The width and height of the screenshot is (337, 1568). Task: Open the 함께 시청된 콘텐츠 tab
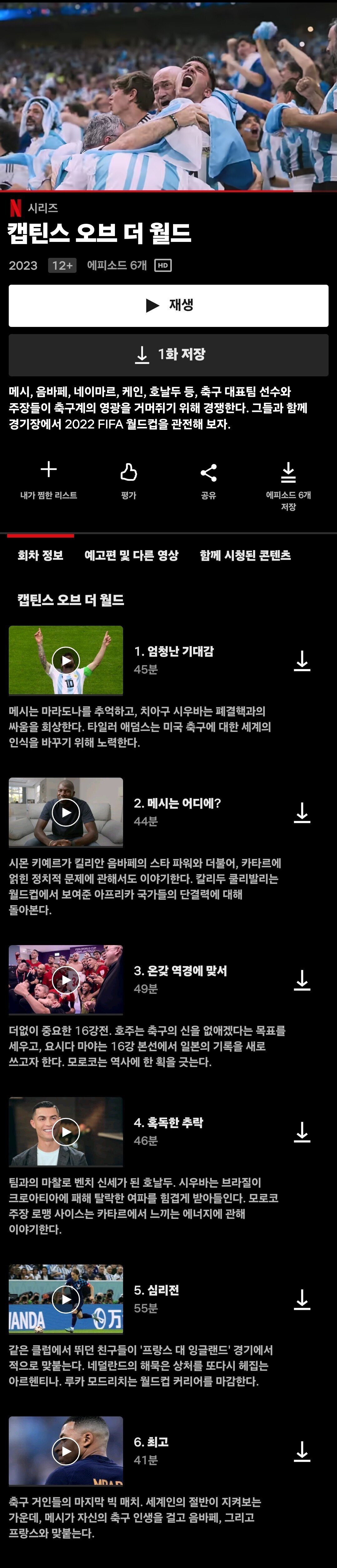point(245,555)
